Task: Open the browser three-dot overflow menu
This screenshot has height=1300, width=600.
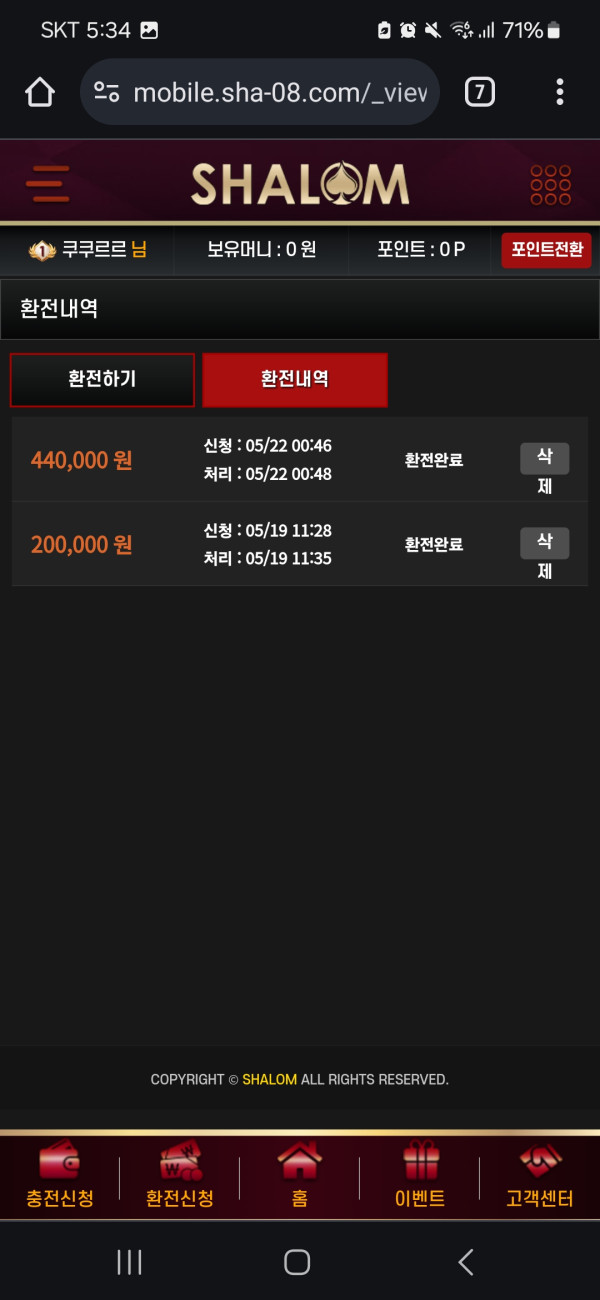Action: tap(560, 92)
